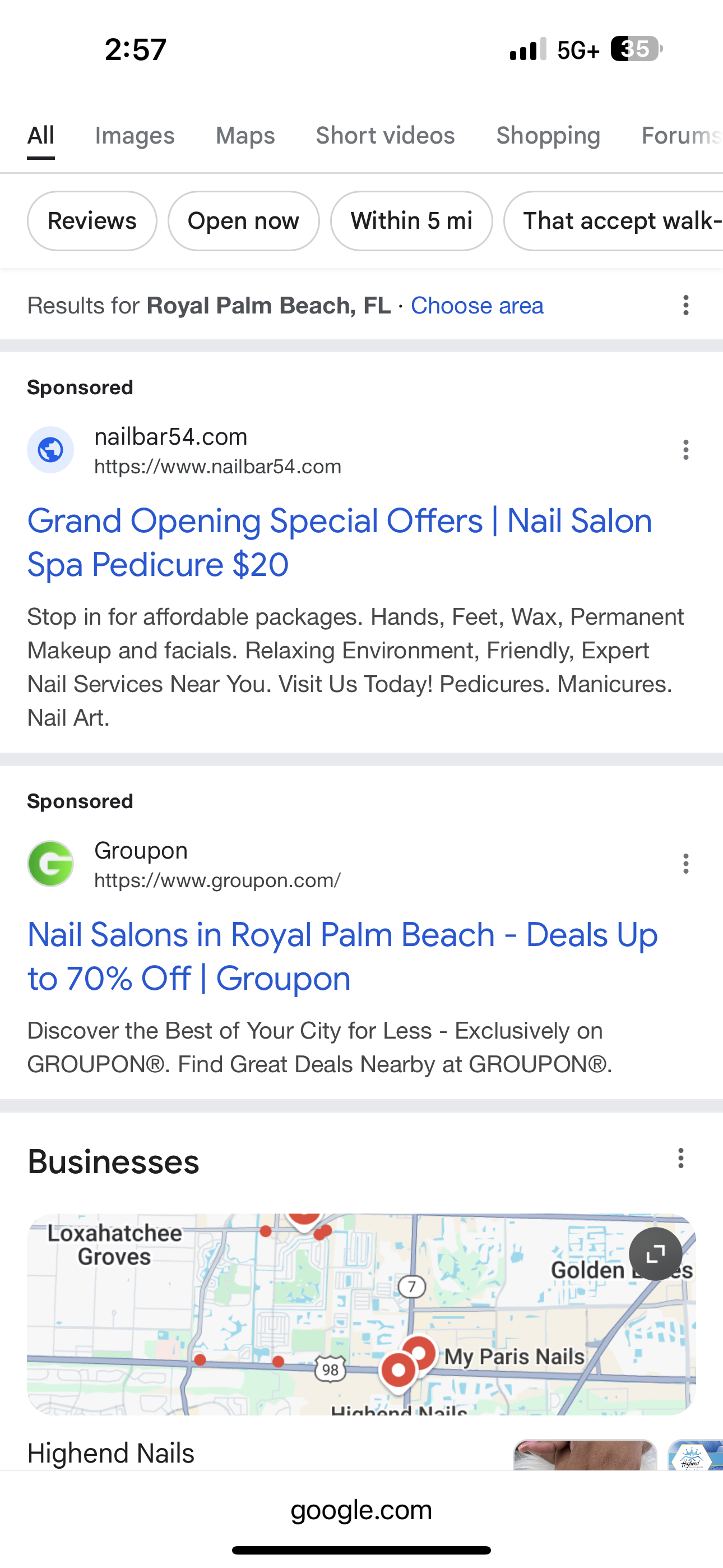Switch to the Images tab
723x1568 pixels.
click(135, 135)
